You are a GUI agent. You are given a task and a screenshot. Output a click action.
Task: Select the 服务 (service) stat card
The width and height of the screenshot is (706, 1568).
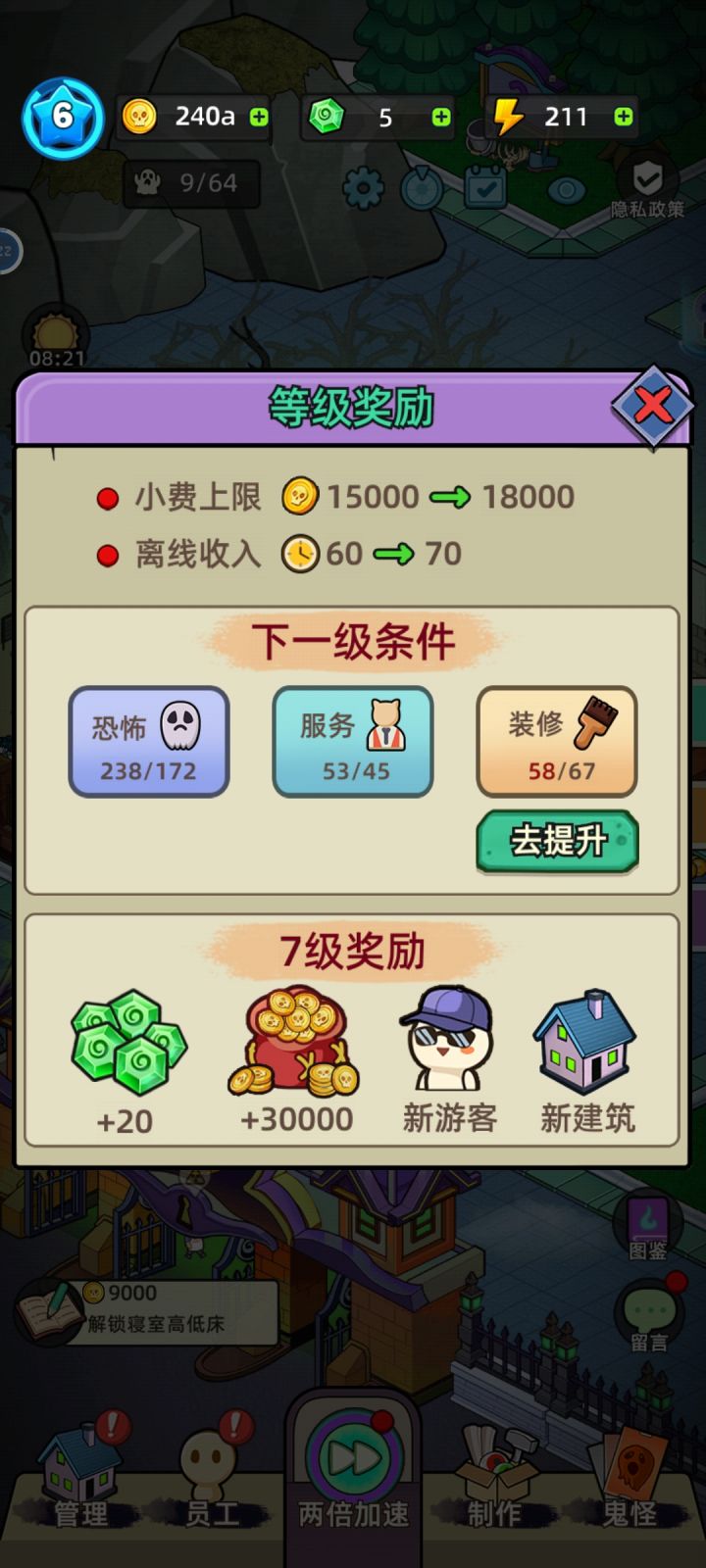click(353, 742)
